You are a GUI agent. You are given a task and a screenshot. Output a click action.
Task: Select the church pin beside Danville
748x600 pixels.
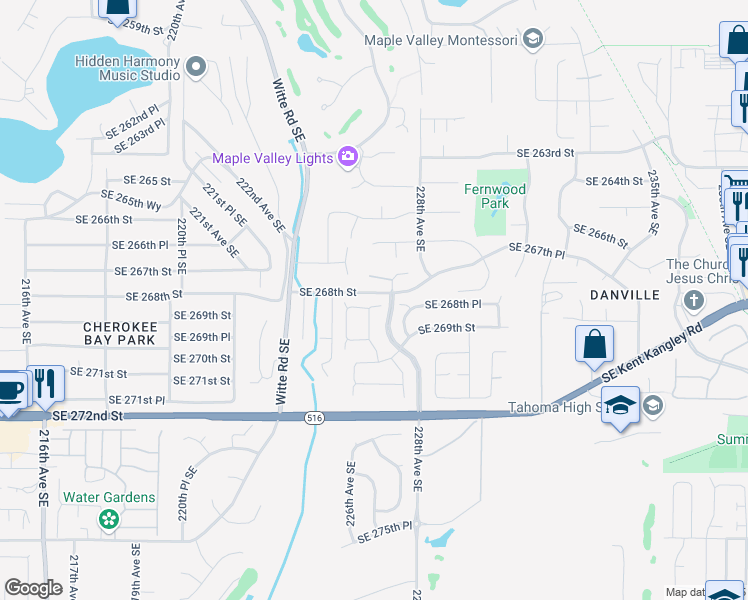694,301
